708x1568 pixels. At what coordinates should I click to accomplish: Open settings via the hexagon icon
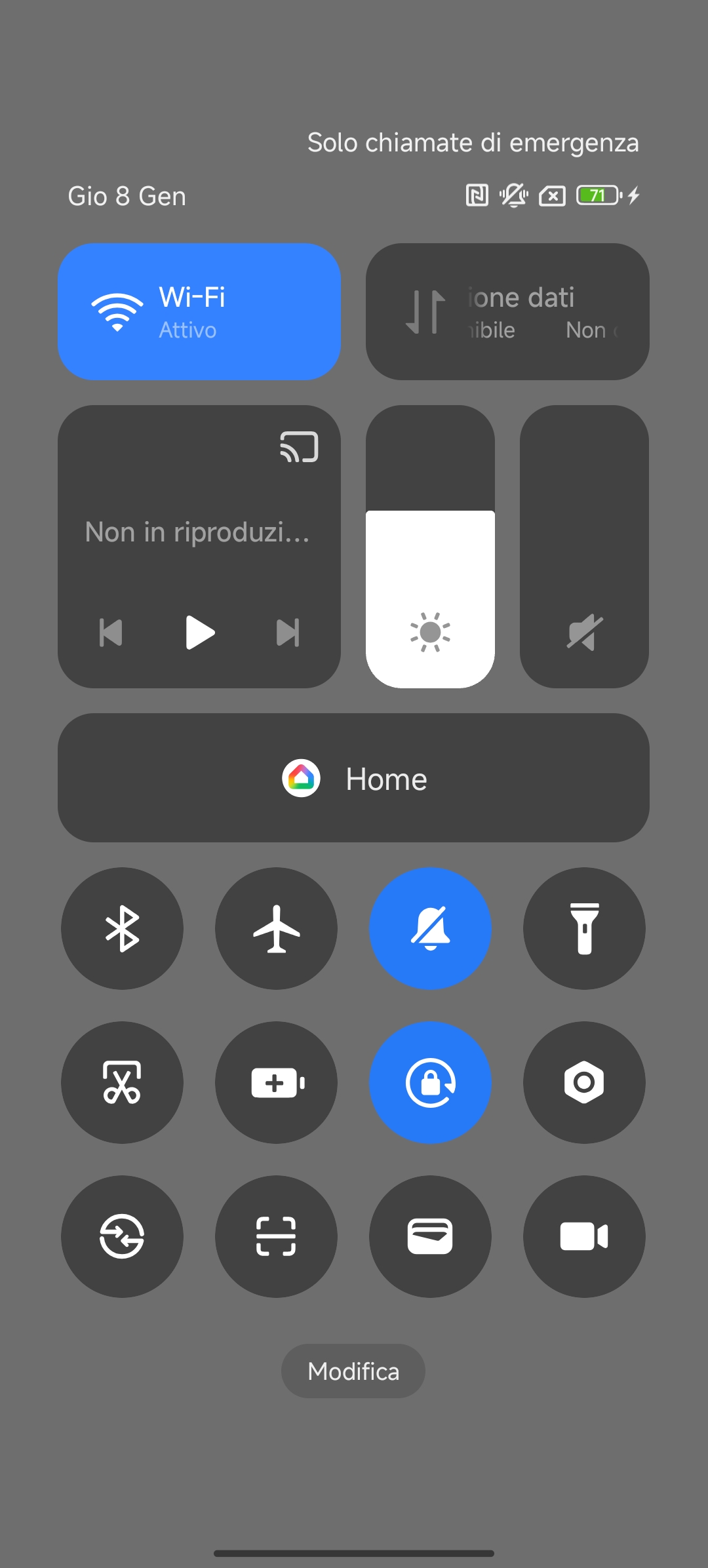pos(584,1082)
